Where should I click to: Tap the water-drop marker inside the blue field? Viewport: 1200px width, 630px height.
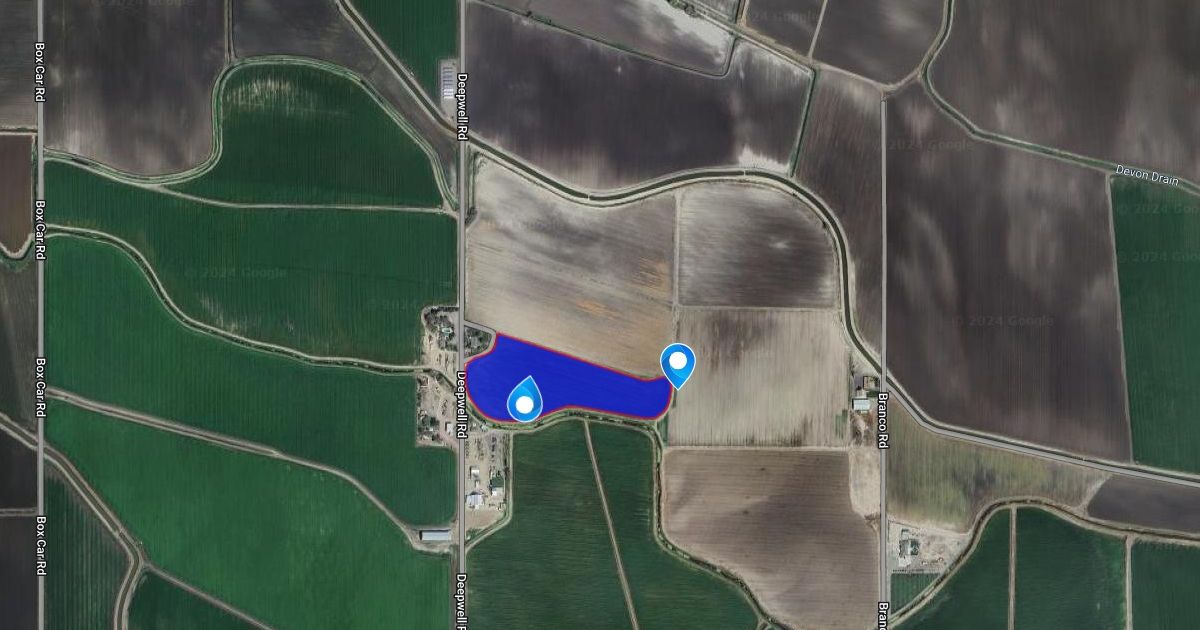[524, 400]
